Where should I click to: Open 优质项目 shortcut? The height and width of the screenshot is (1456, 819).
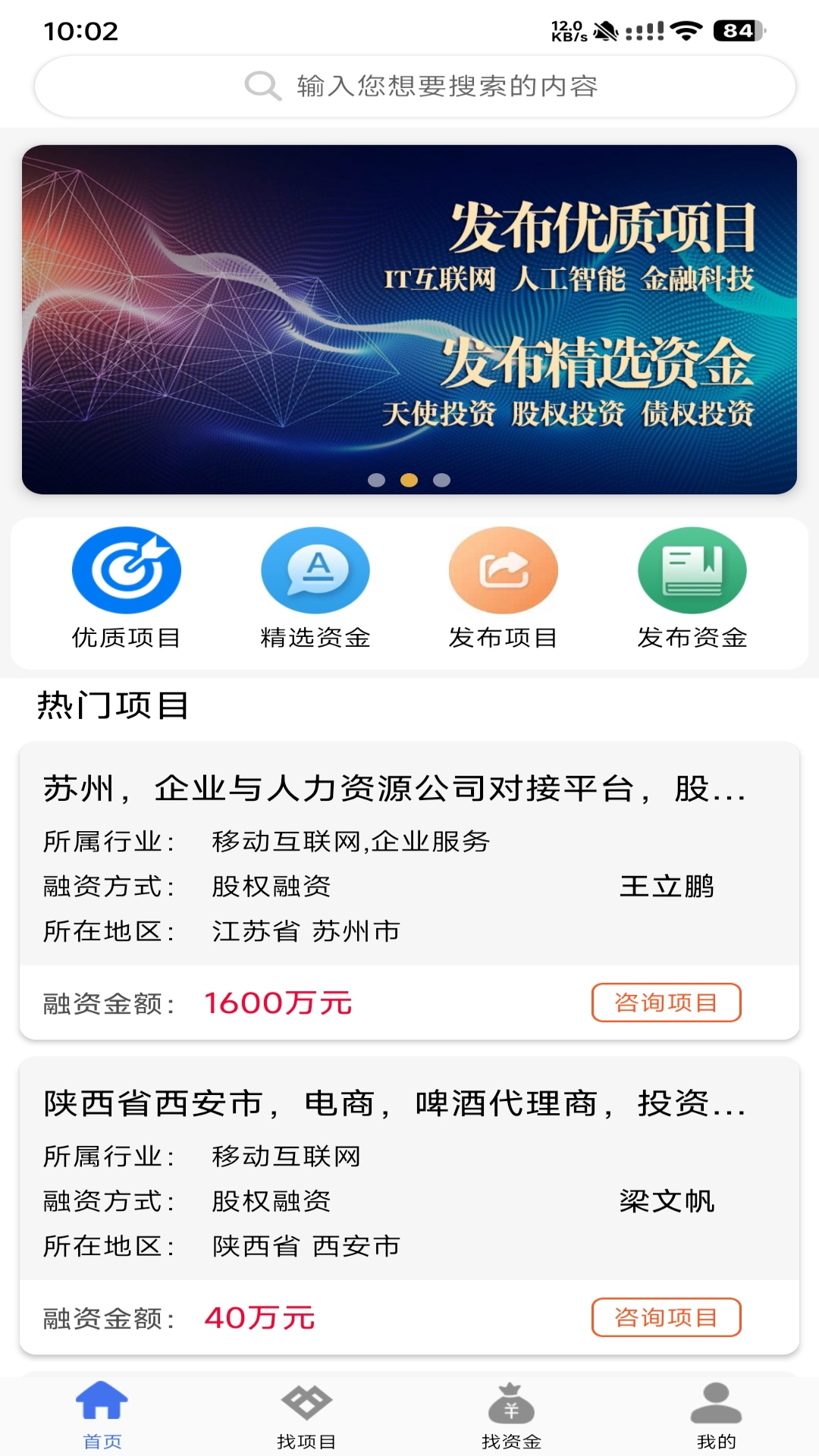click(x=126, y=588)
